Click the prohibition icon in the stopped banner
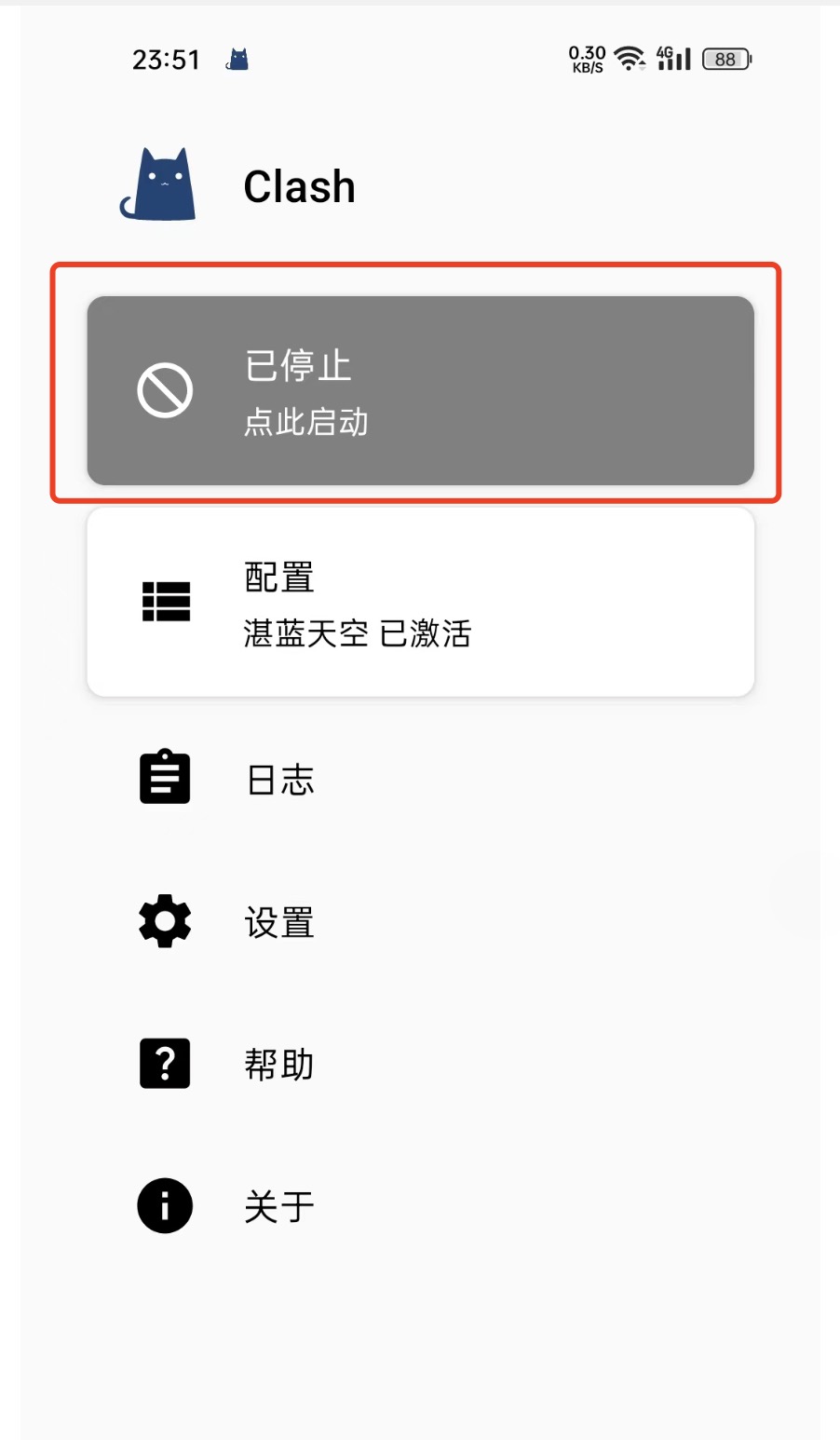Image resolution: width=840 pixels, height=1440 pixels. click(x=165, y=389)
